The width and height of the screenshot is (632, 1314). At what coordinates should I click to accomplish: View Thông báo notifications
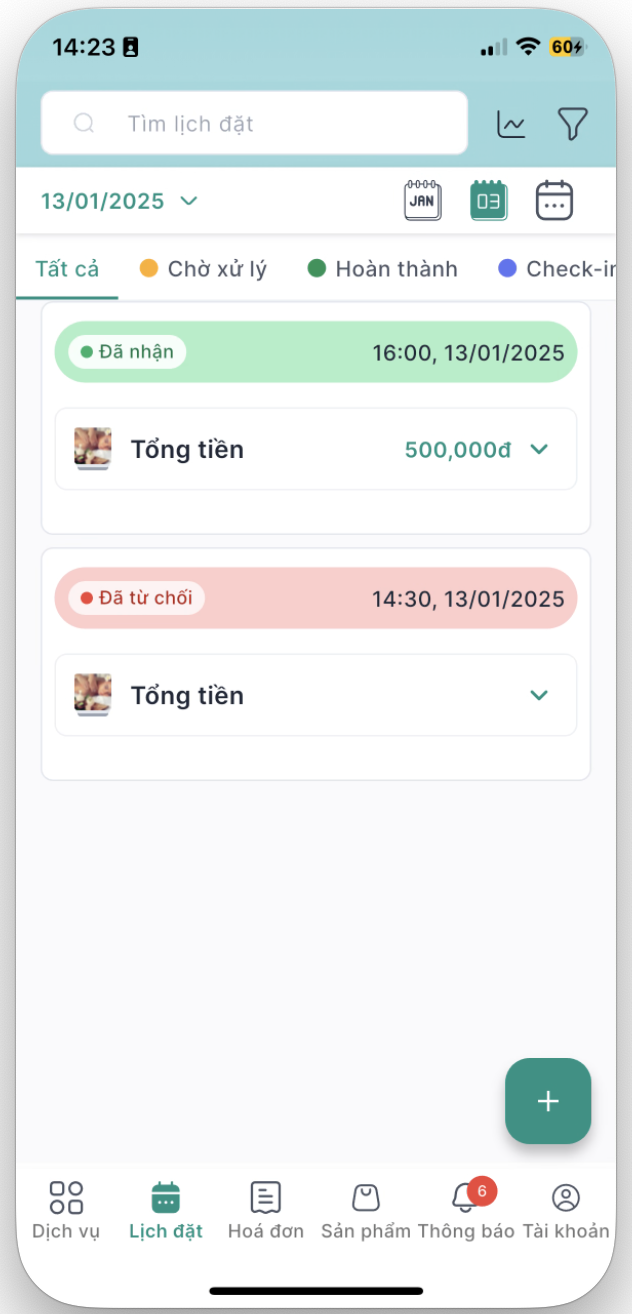point(466,1210)
